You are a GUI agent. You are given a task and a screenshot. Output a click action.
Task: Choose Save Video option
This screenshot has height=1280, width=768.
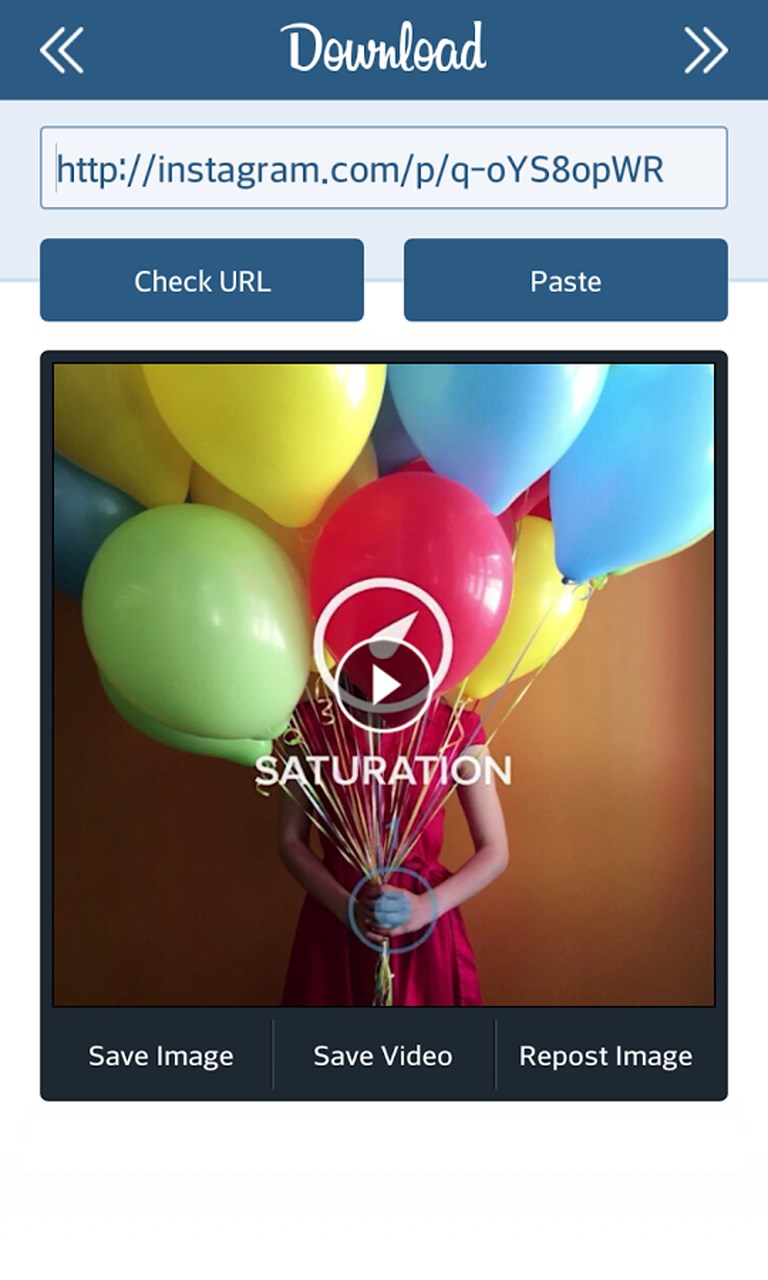pos(383,1055)
